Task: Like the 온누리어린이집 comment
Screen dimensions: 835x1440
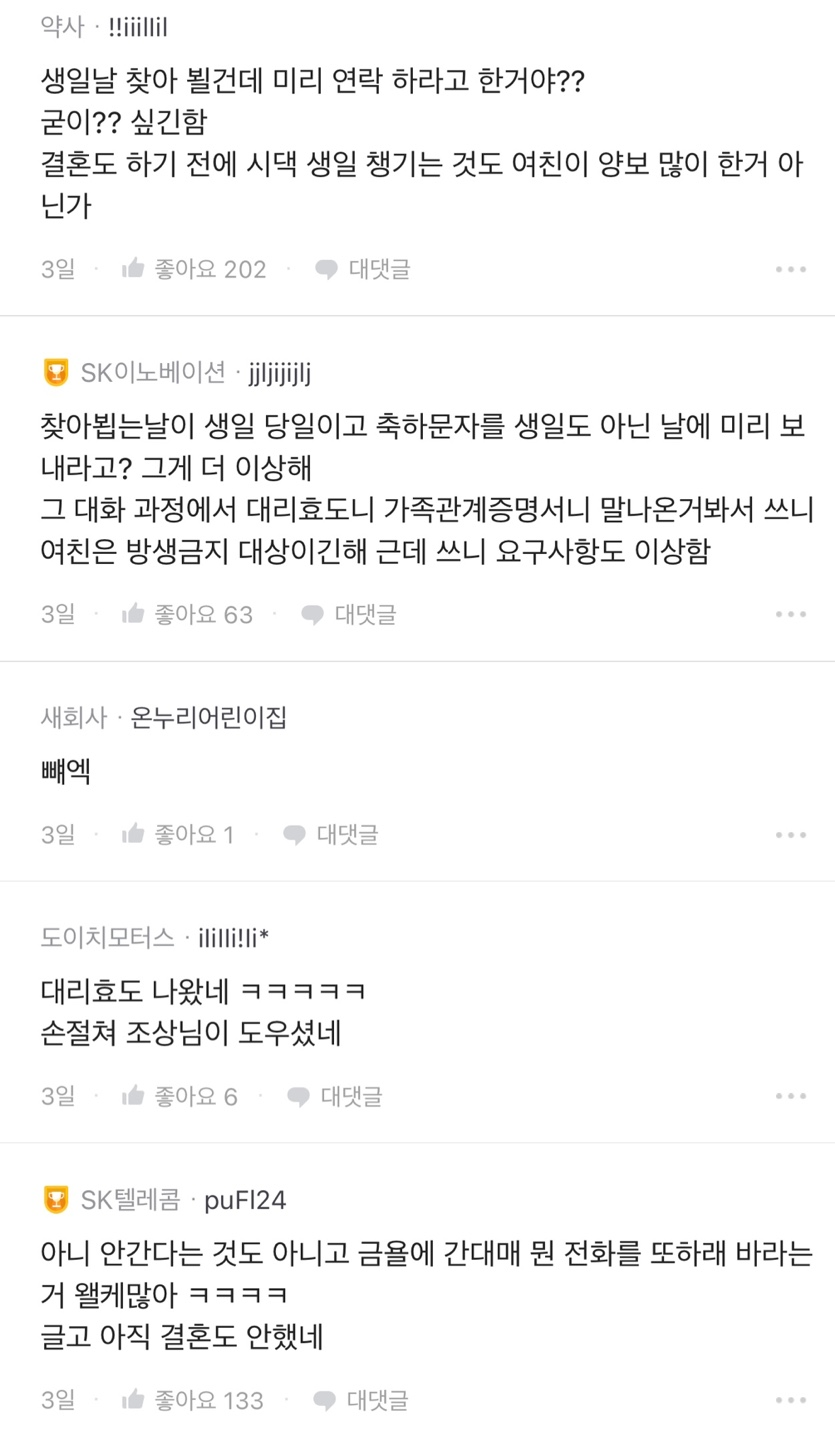Action: 178,834
